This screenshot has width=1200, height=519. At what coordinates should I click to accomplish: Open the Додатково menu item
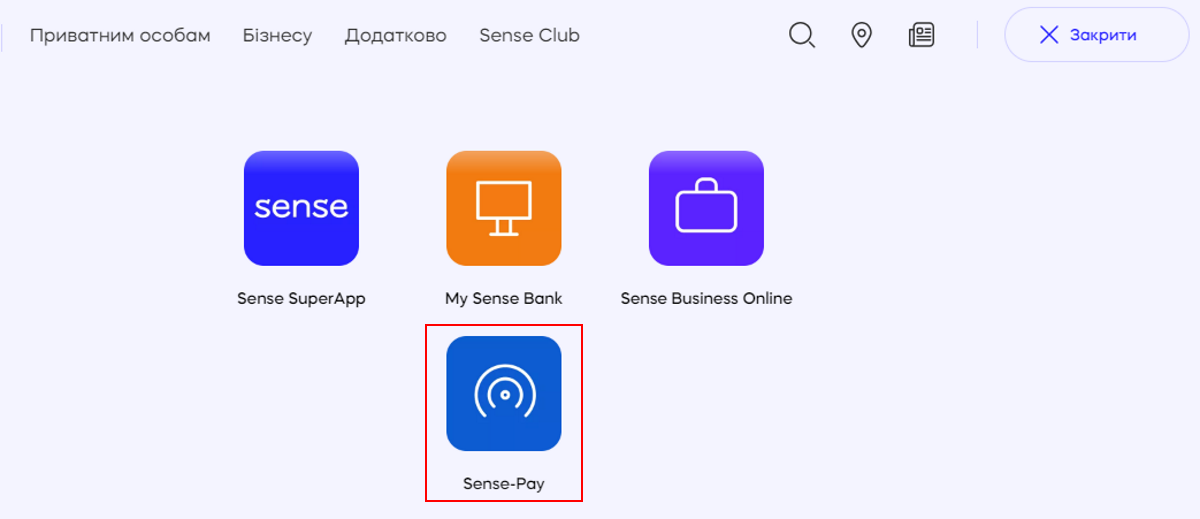(395, 36)
